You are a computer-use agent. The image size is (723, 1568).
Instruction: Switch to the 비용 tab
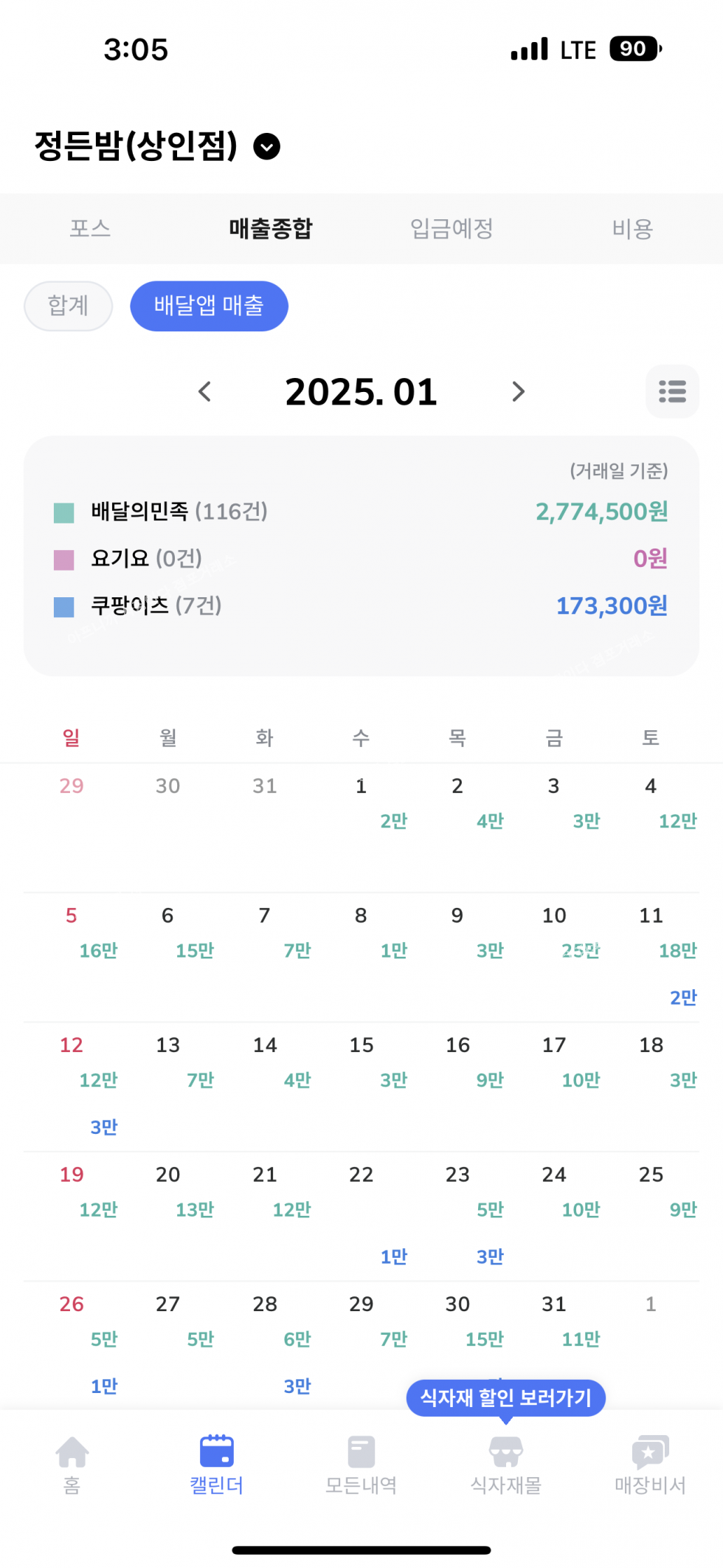point(632,229)
